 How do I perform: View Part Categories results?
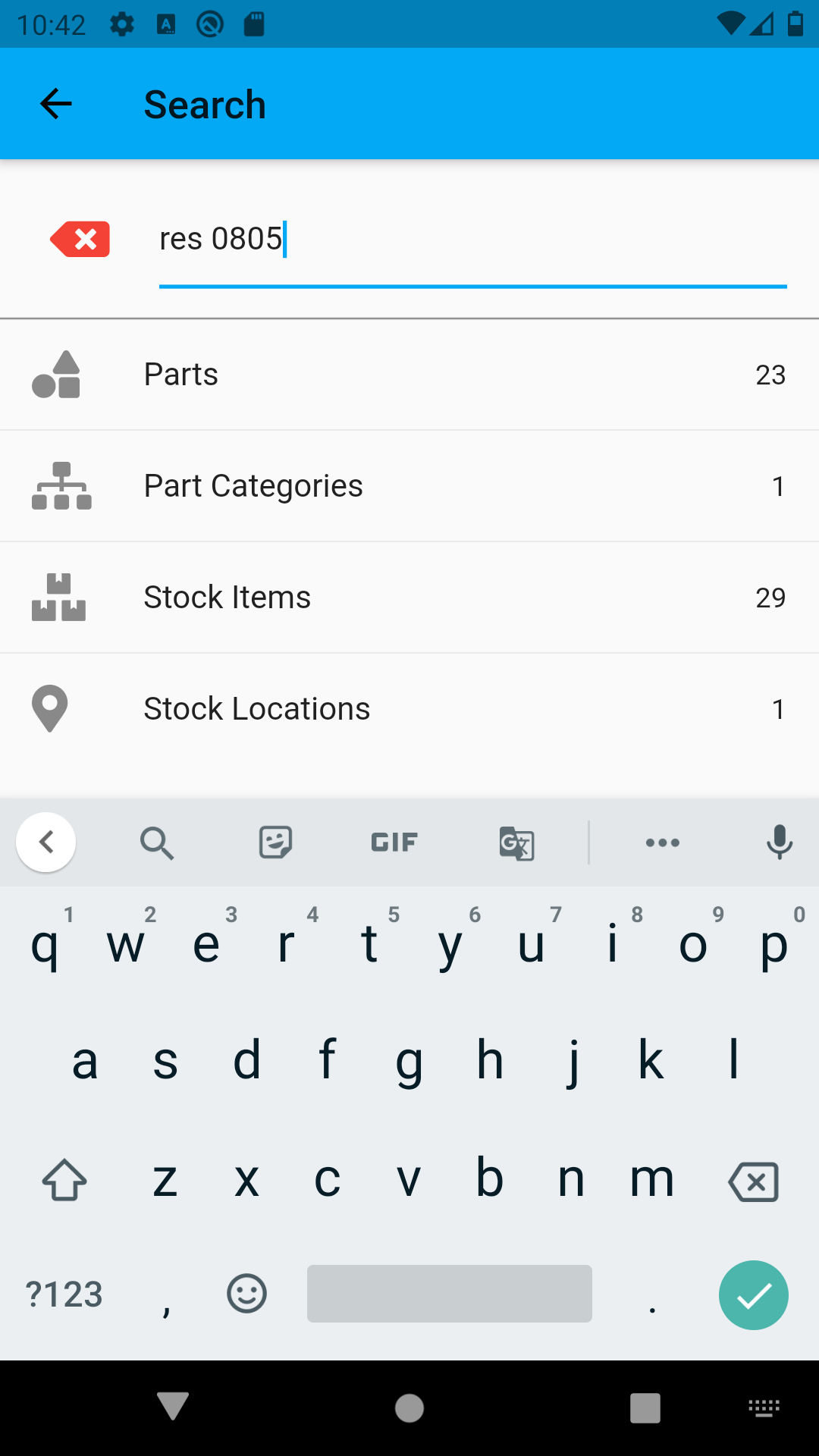coord(409,486)
